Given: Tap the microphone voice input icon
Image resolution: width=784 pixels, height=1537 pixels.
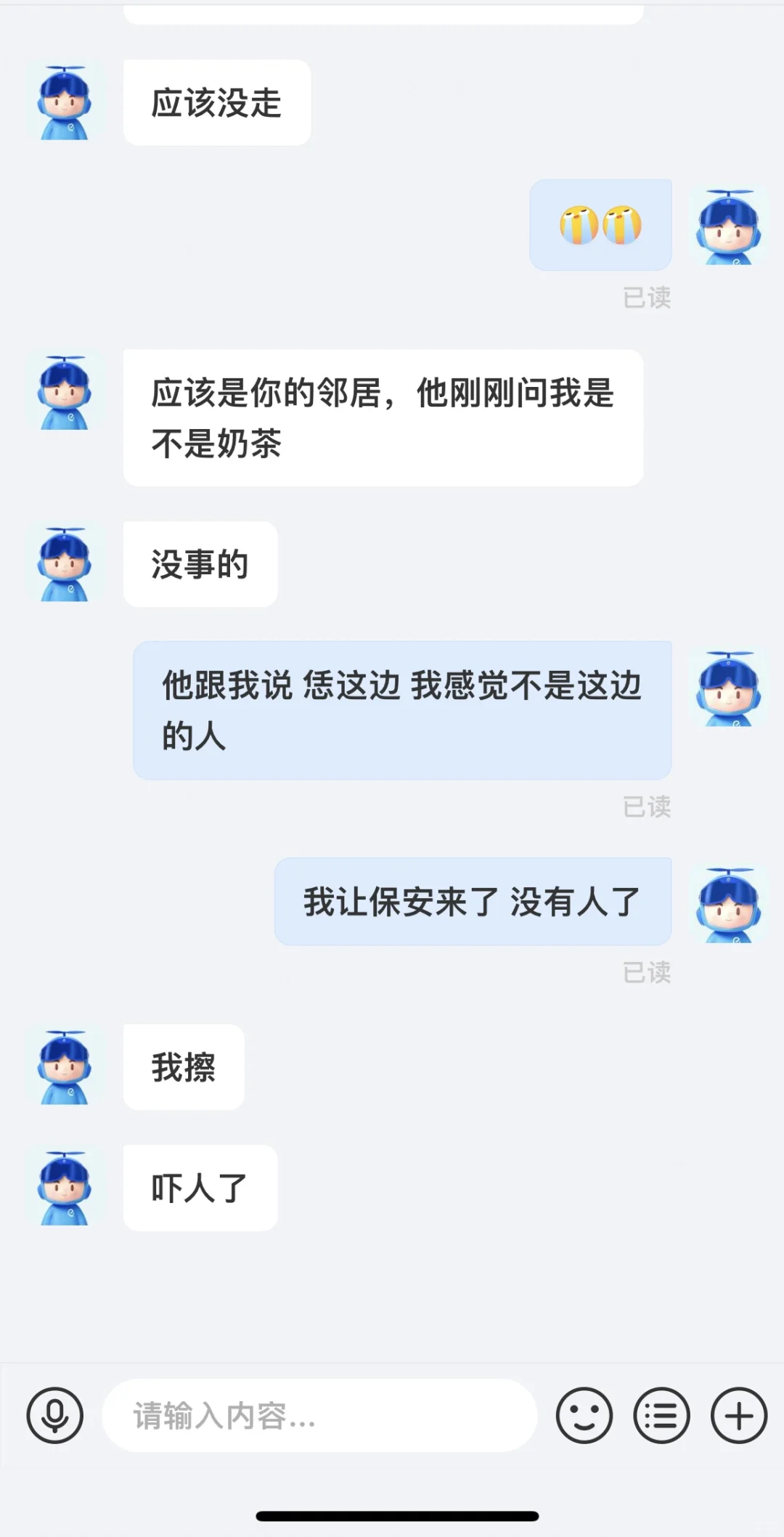Looking at the screenshot, I should (x=55, y=1415).
